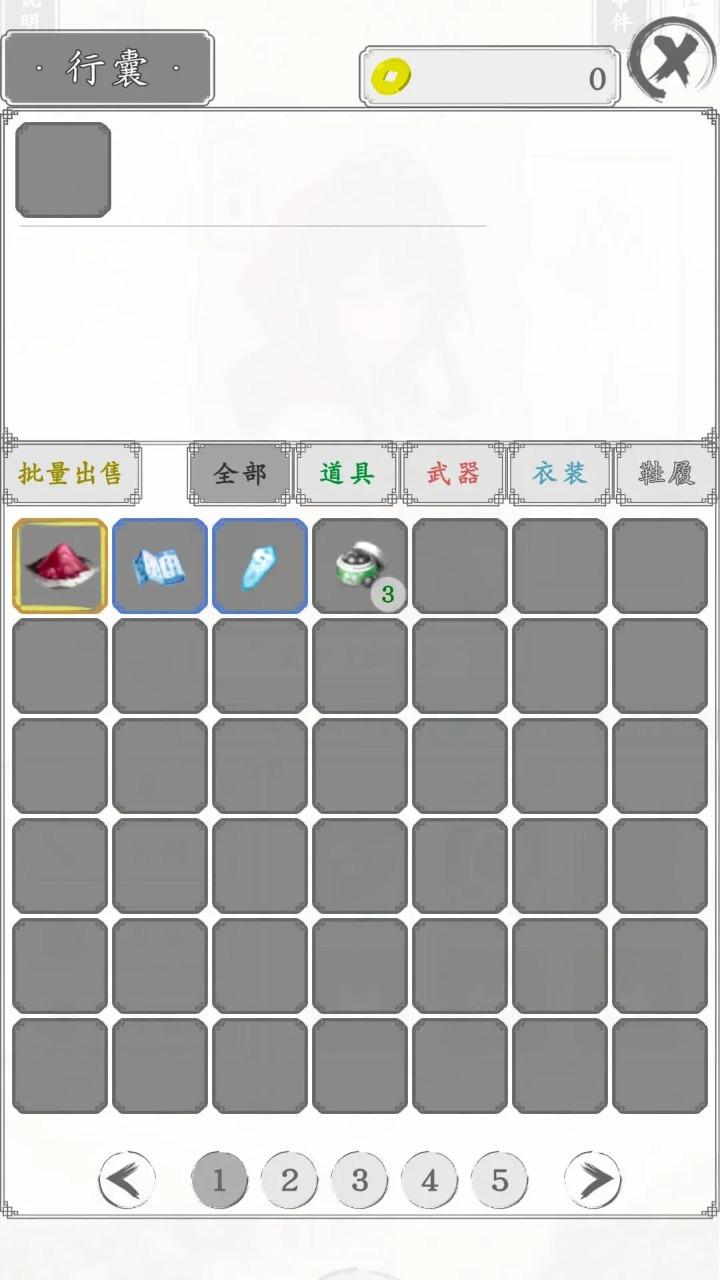Switch to the 道具 items tab
The height and width of the screenshot is (1280, 720).
click(x=347, y=473)
